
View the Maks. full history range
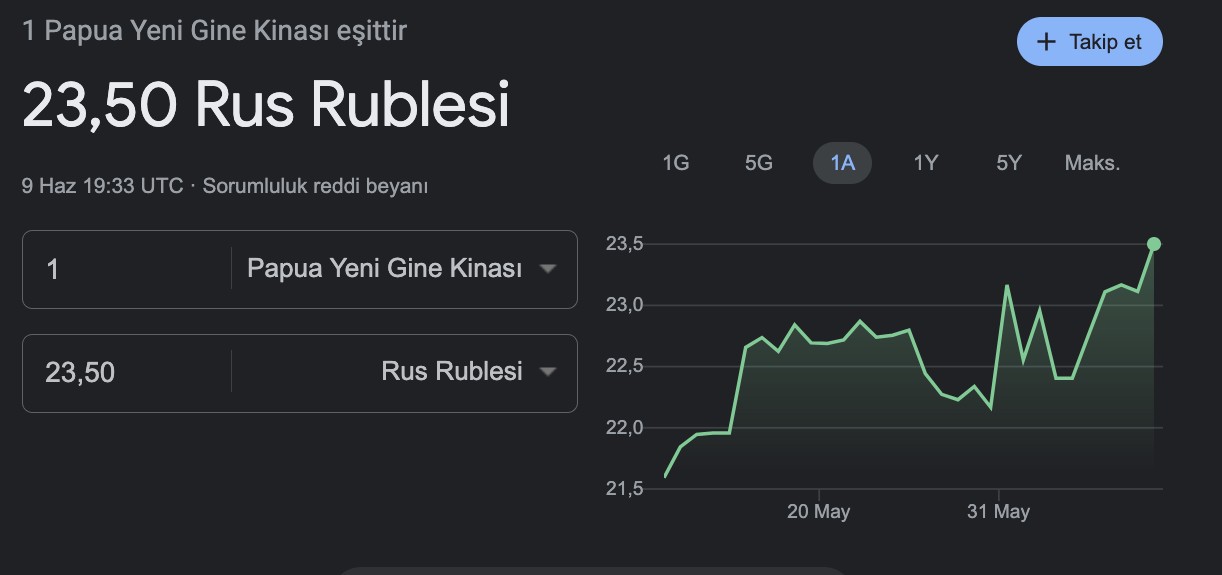click(x=1092, y=163)
